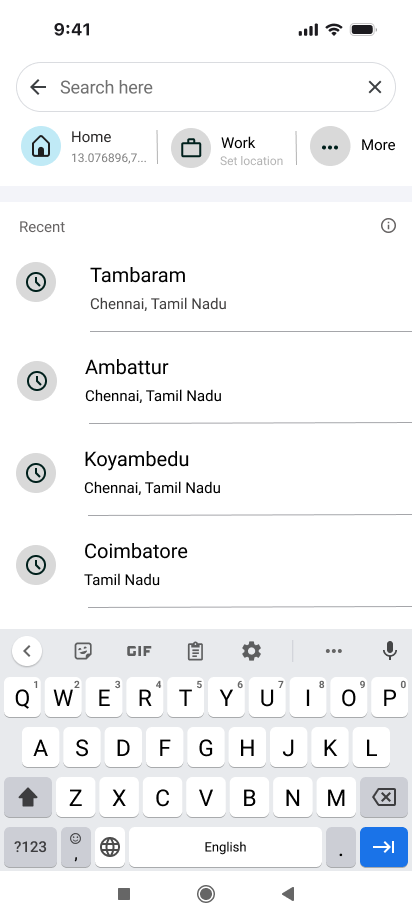Select recent search Coimbatore

(x=206, y=564)
